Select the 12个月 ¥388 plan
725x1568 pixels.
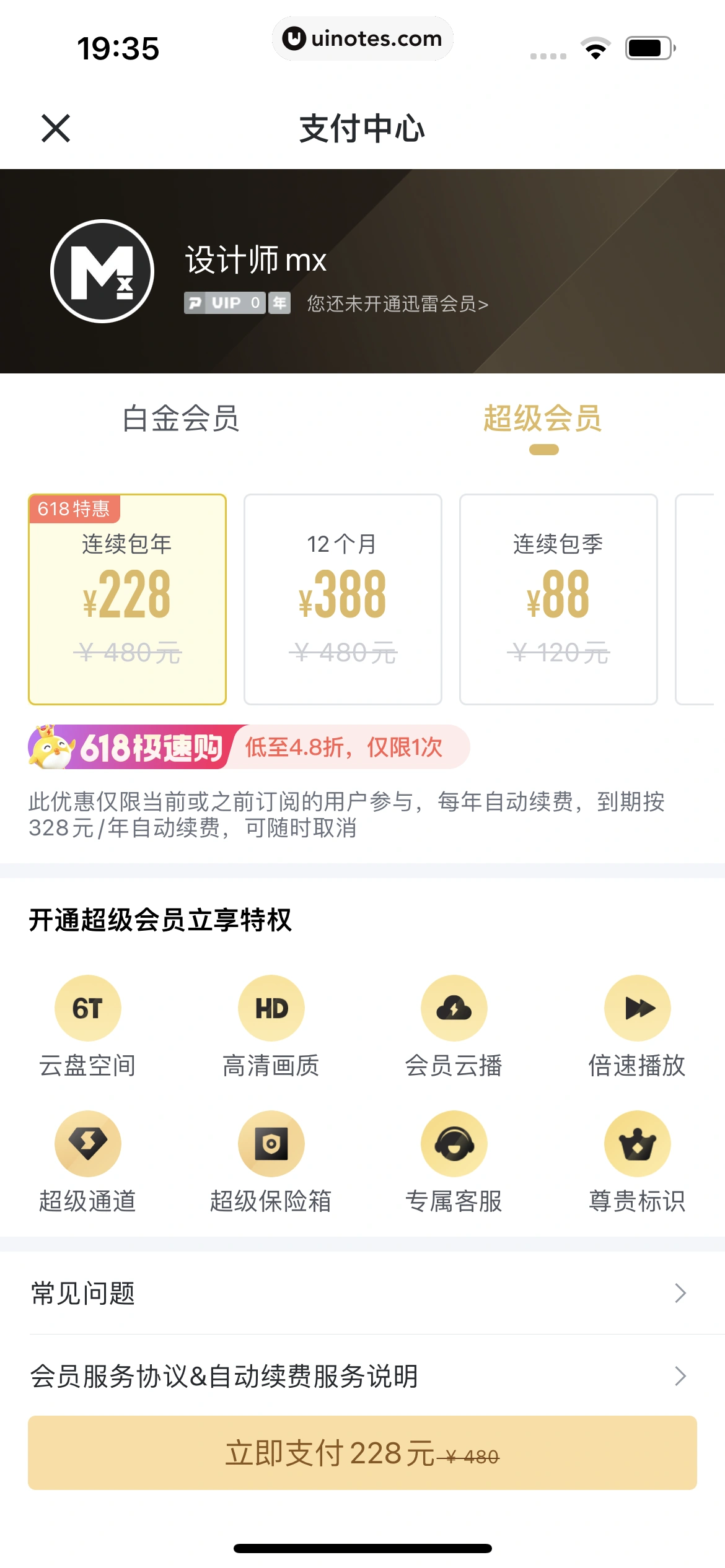343,599
